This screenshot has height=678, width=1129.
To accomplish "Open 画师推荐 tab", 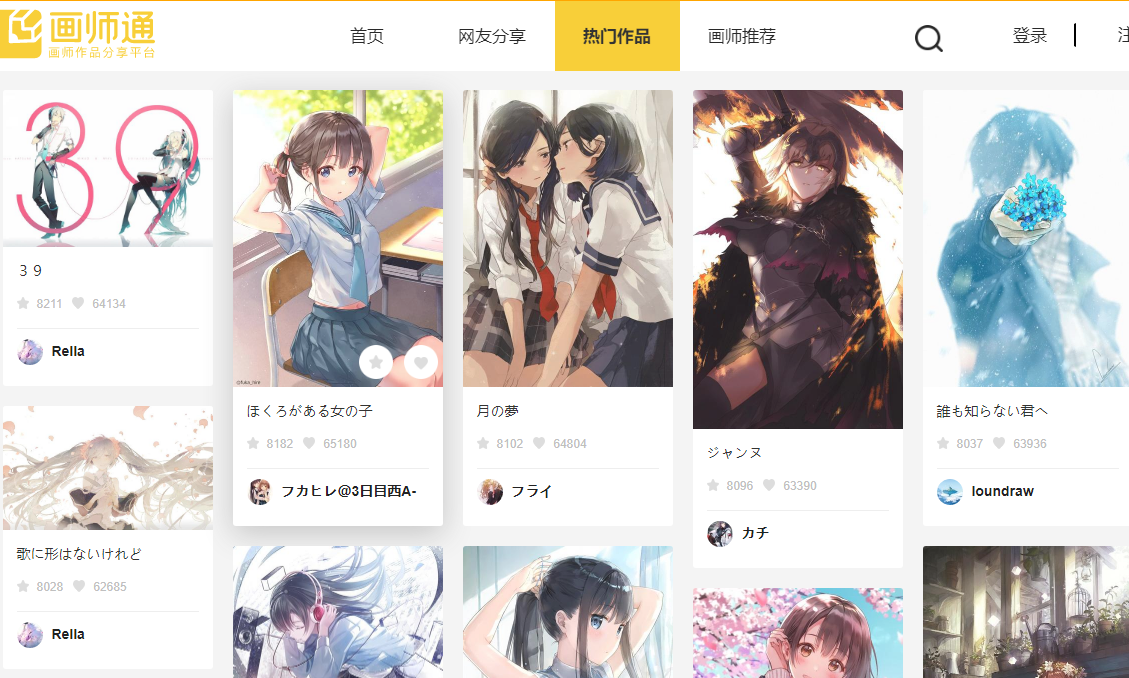I will (x=742, y=36).
